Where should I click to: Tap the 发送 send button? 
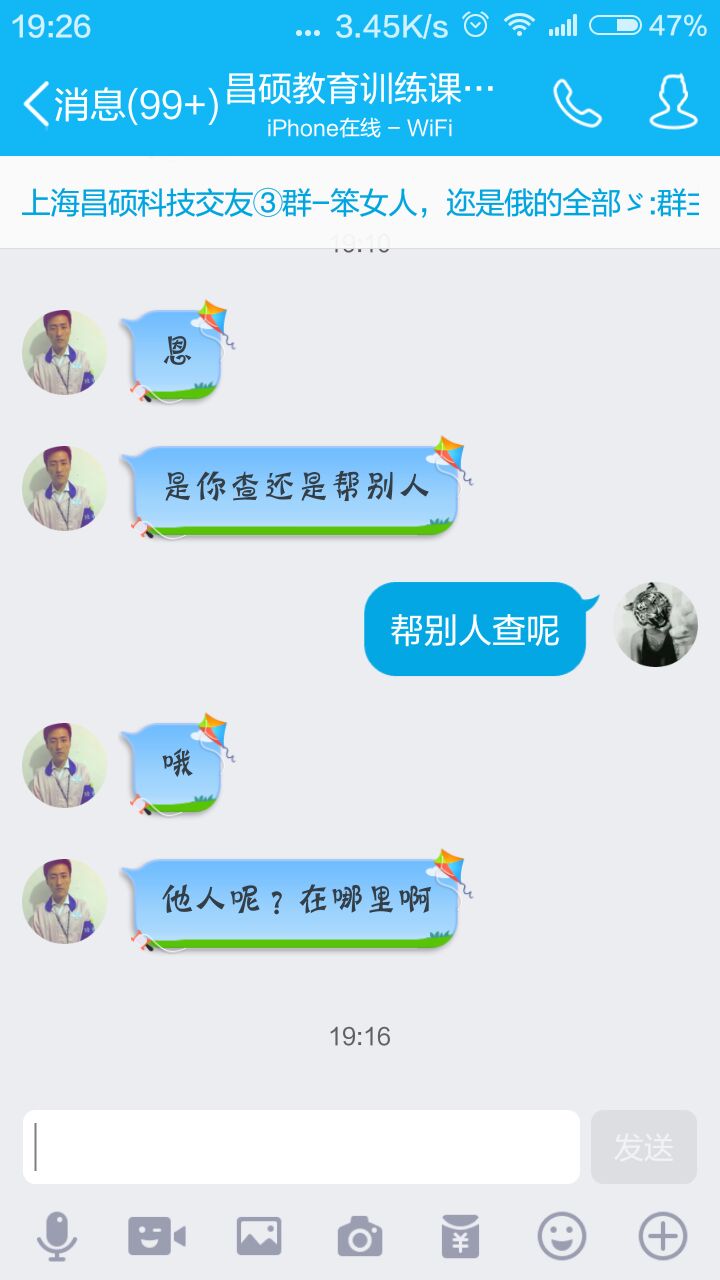click(x=643, y=1147)
